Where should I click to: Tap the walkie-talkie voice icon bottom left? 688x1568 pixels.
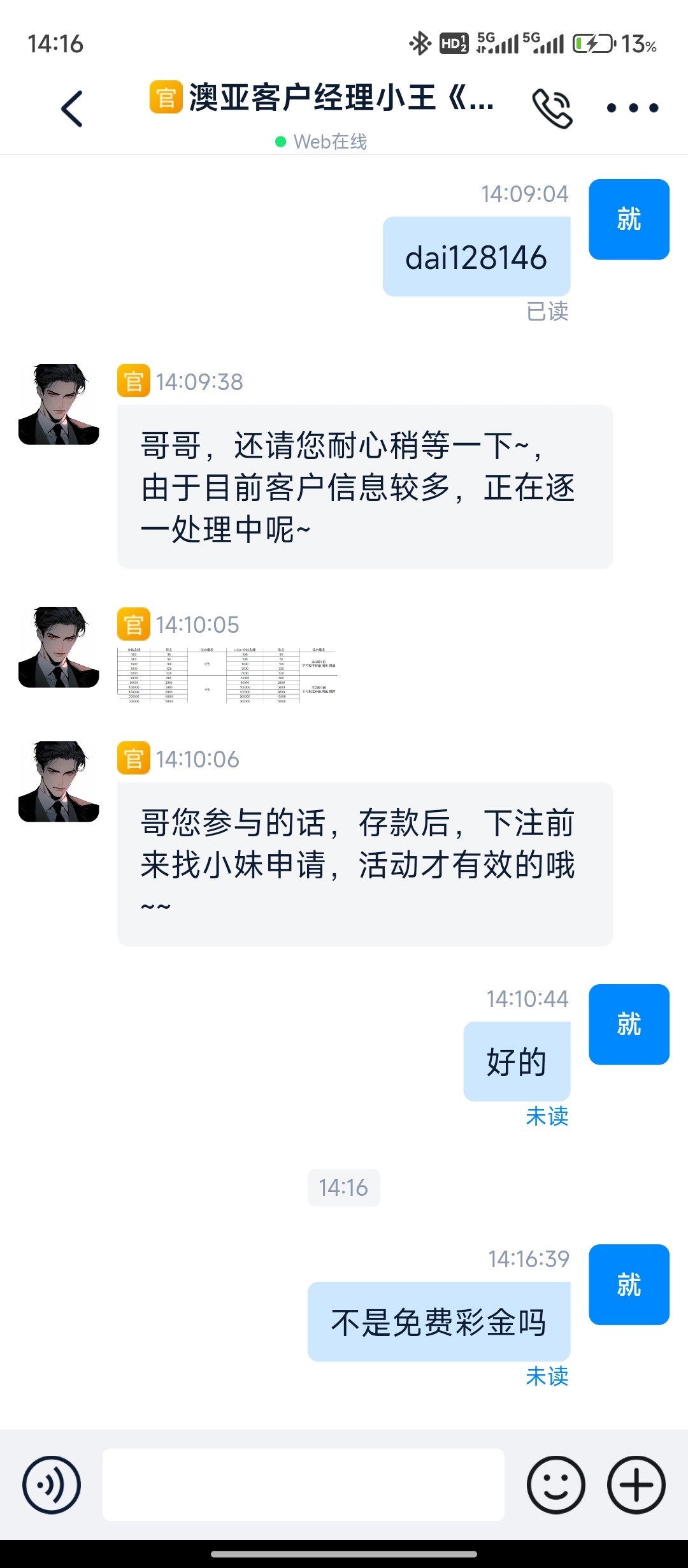[x=51, y=1485]
